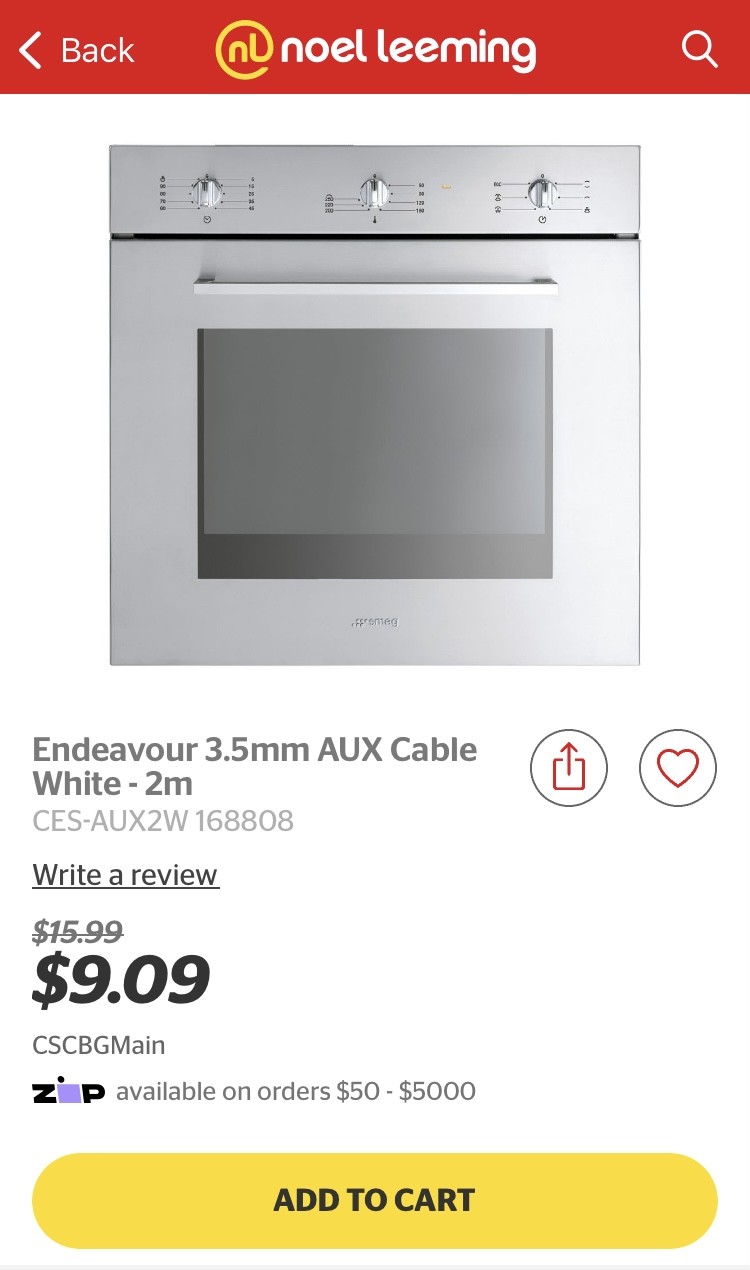This screenshot has width=750, height=1270.
Task: Share this AUX cable product
Action: 568,768
